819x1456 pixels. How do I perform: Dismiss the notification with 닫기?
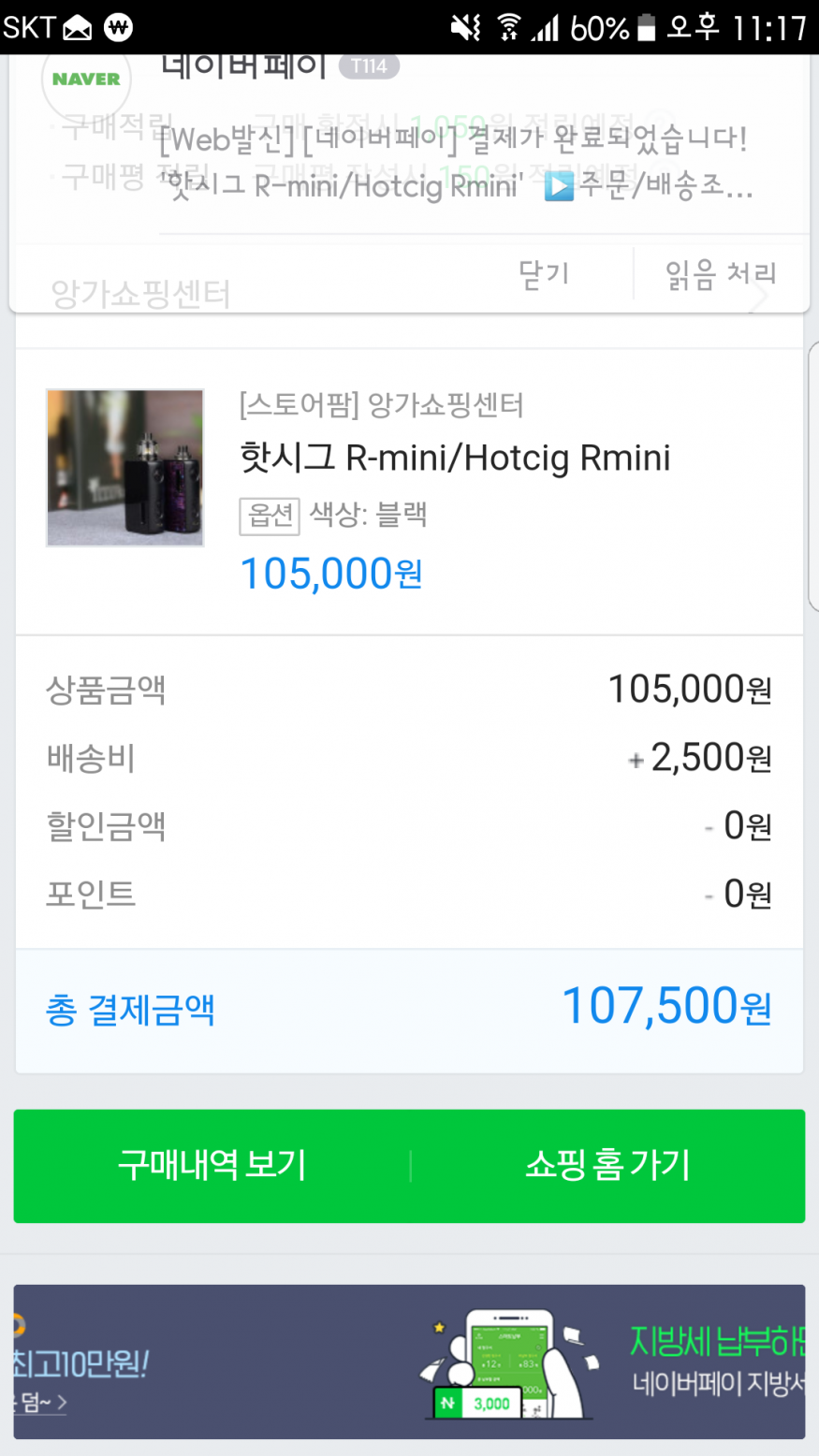[x=544, y=273]
